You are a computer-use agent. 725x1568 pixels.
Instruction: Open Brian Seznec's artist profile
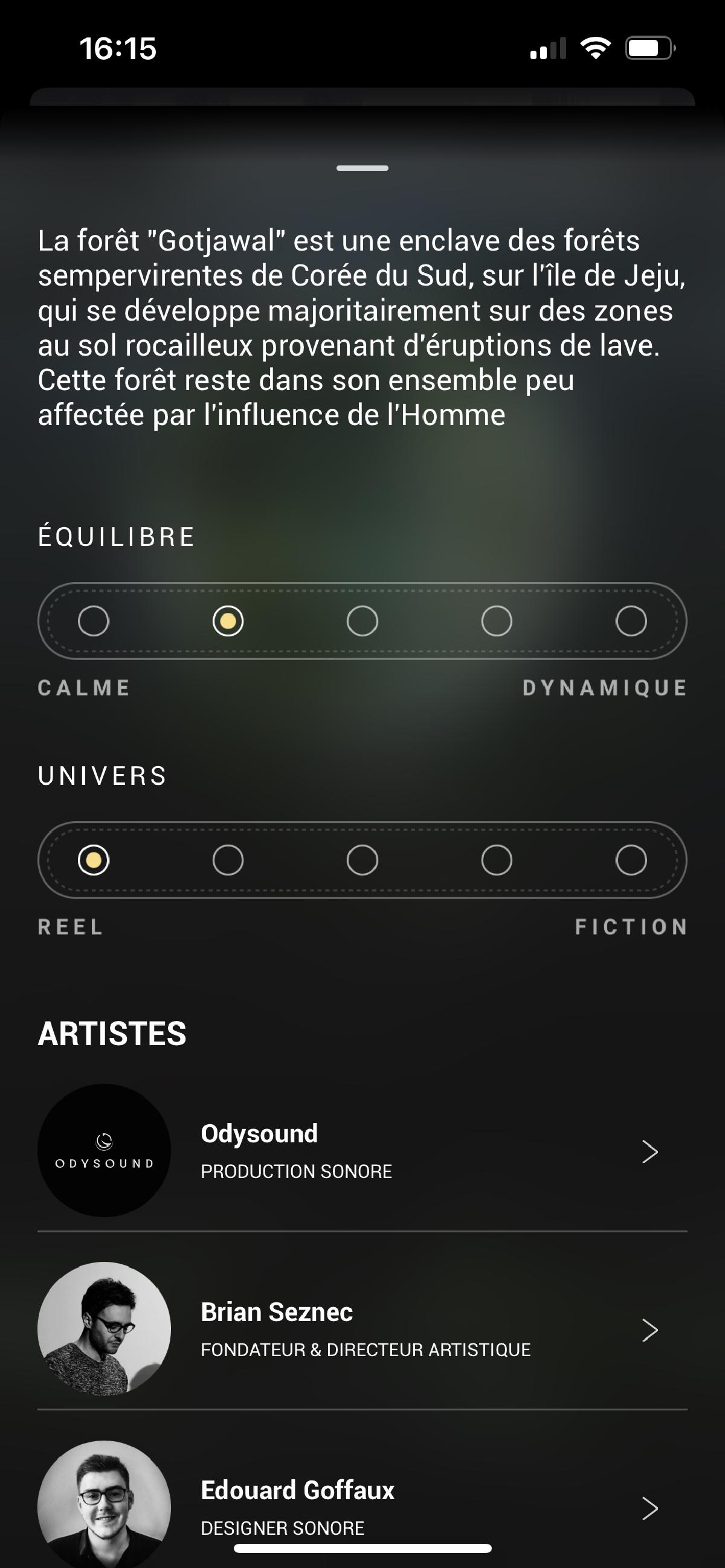click(x=362, y=1330)
